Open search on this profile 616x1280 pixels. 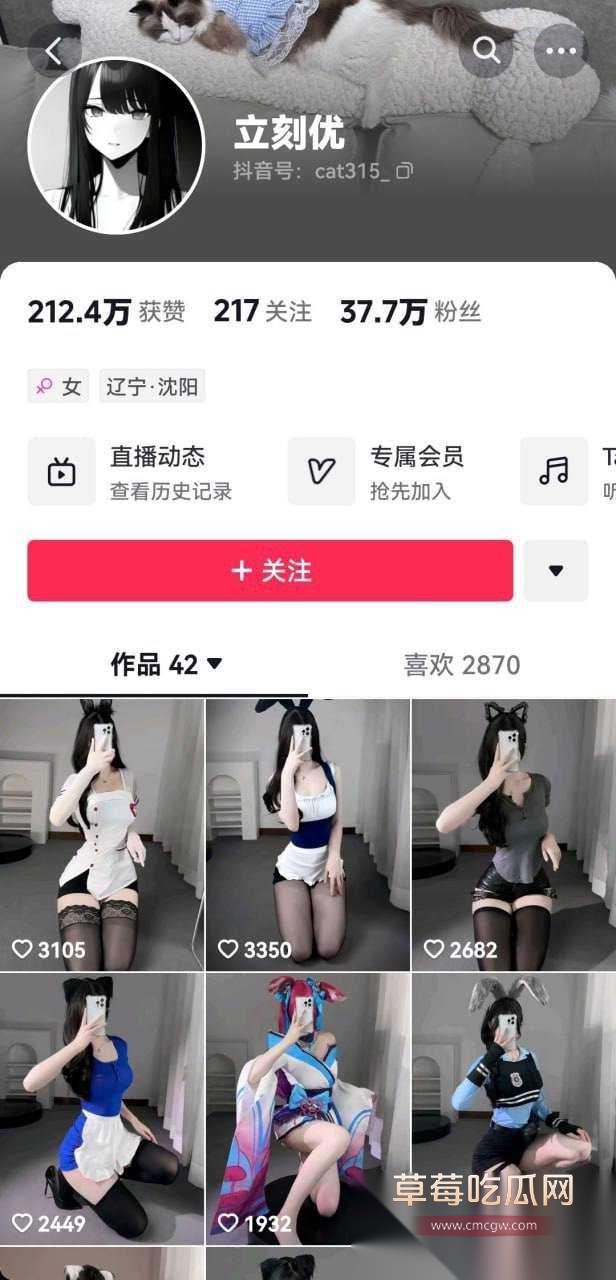[x=487, y=51]
